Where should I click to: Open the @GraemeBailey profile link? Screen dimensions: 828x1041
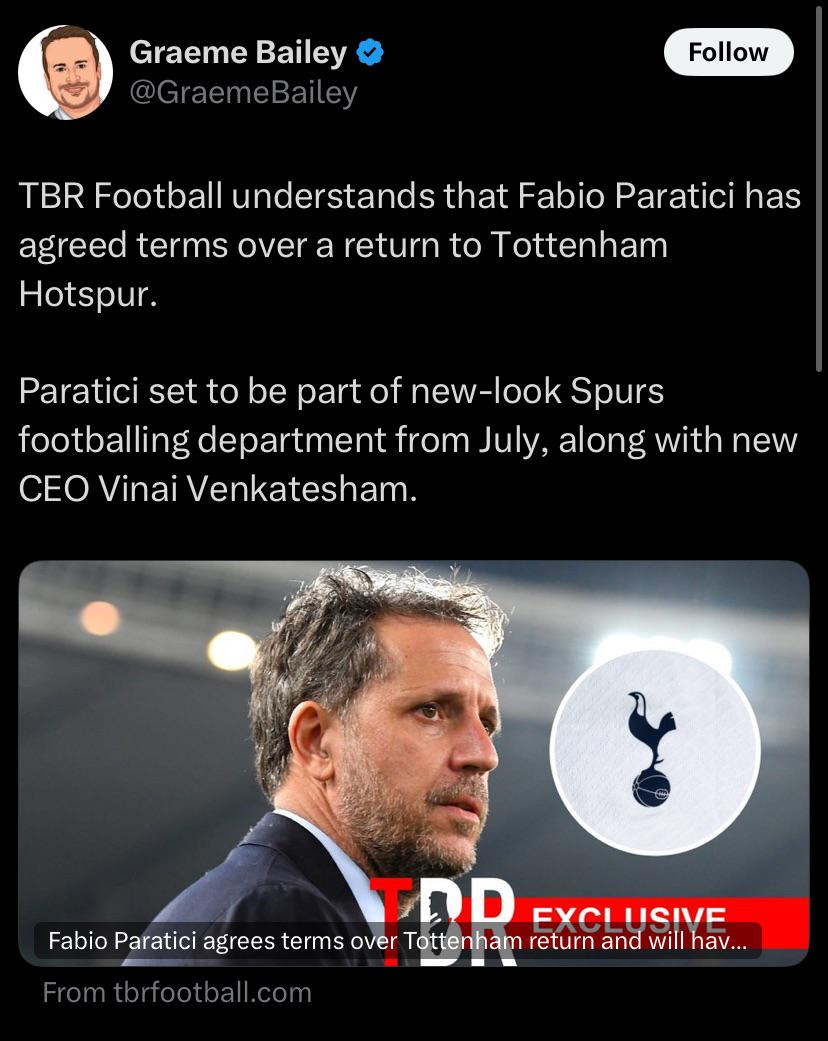(243, 93)
